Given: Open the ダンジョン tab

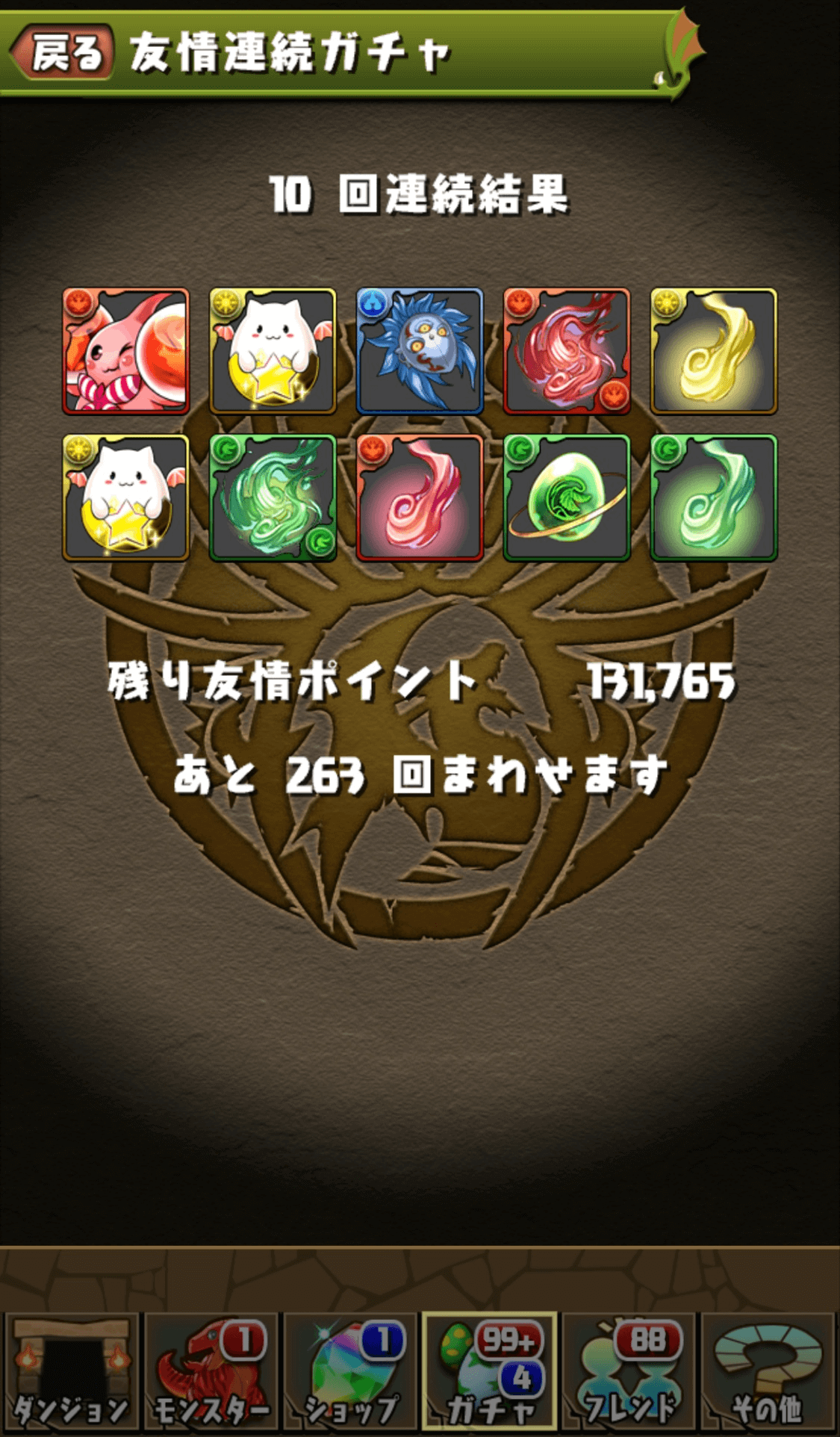Looking at the screenshot, I should 72,1372.
